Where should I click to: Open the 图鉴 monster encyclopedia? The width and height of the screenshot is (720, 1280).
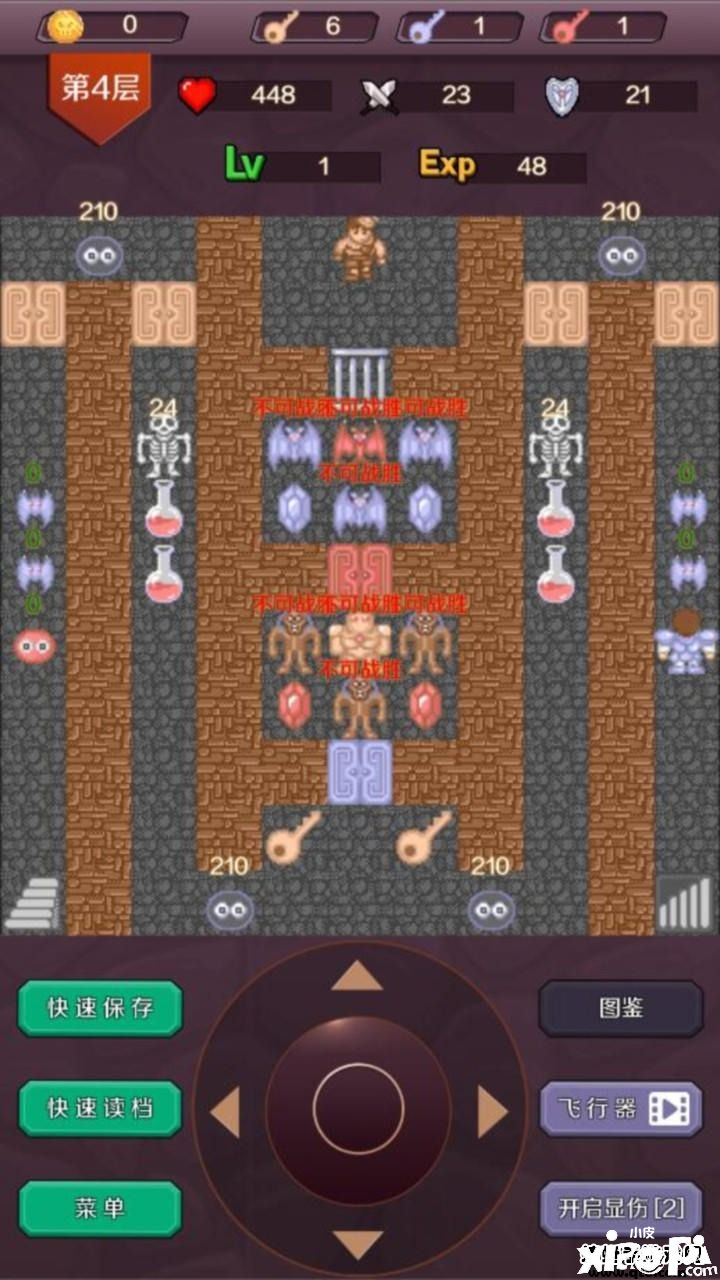[621, 1008]
